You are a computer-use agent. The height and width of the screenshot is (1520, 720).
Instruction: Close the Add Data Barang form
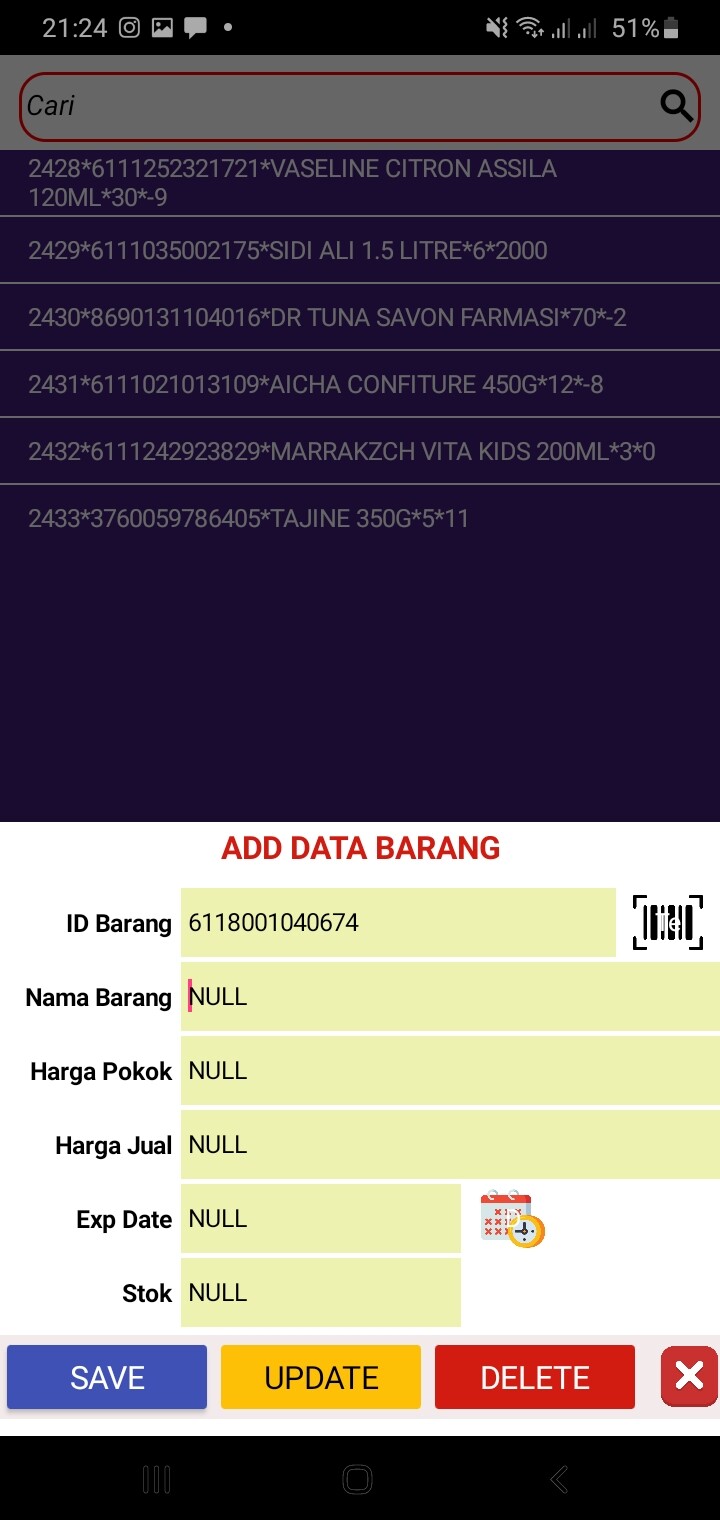689,1376
